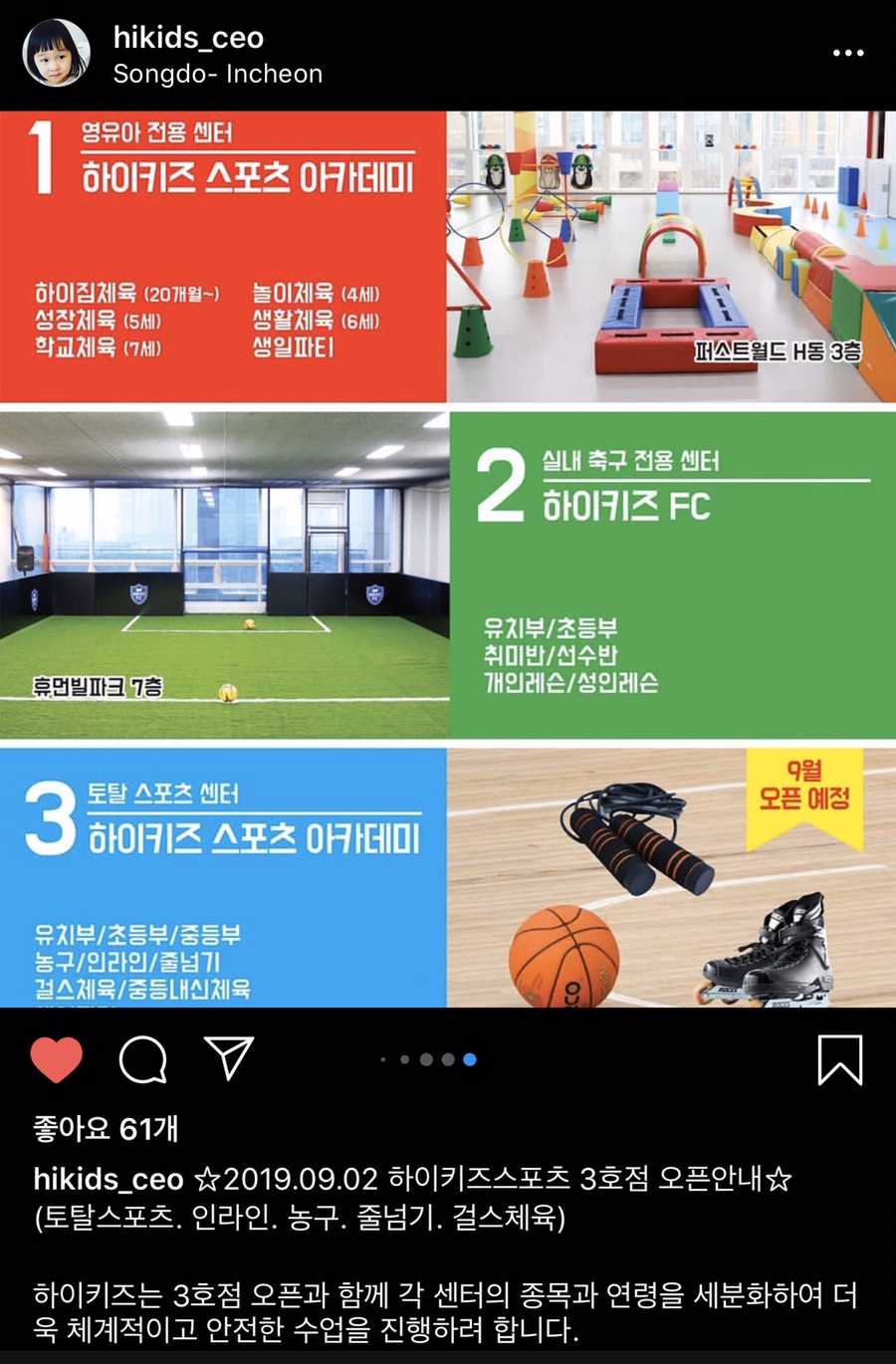Open hikids_ceo profile picture
The height and width of the screenshot is (1364, 896).
pos(57,53)
